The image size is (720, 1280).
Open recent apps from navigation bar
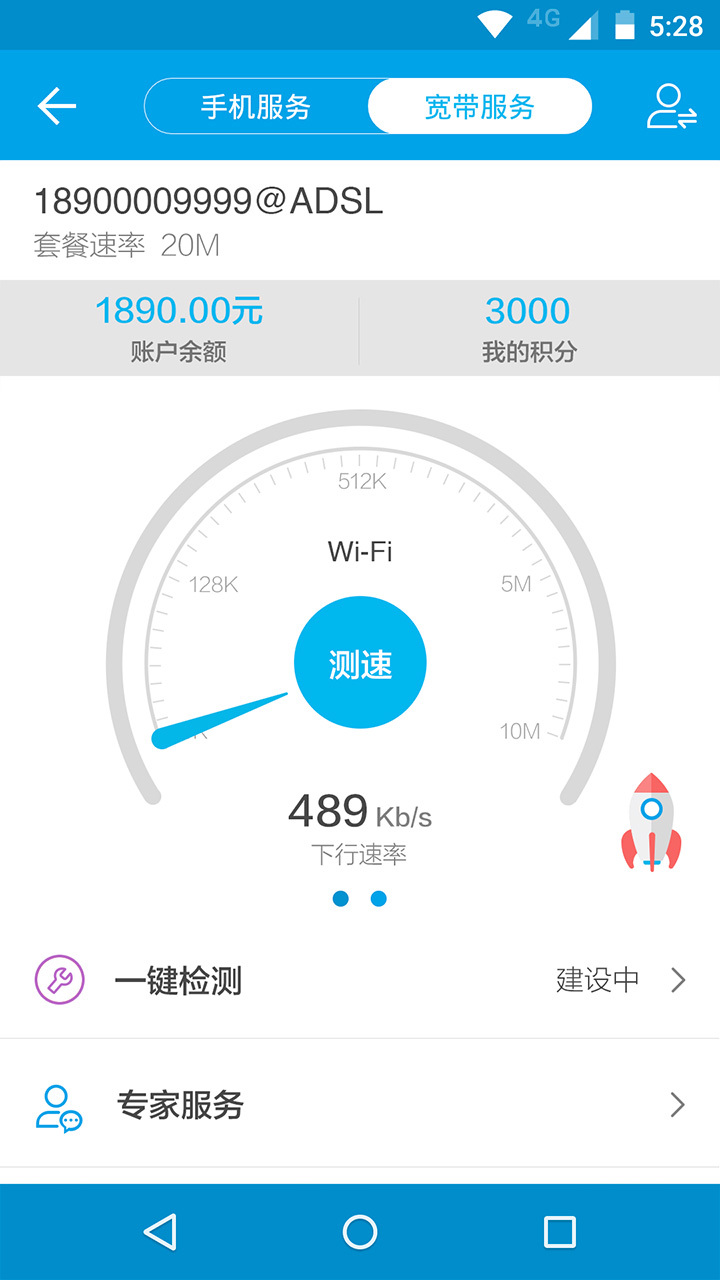(560, 1232)
